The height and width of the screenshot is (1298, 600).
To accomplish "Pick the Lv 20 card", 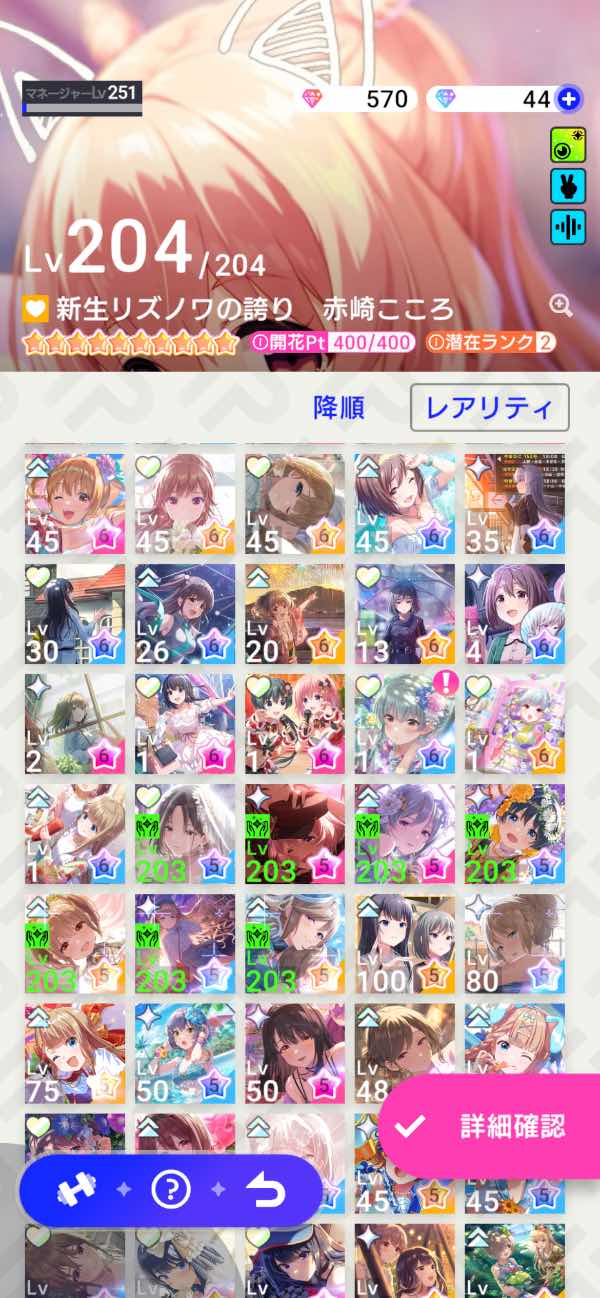I will coord(295,614).
